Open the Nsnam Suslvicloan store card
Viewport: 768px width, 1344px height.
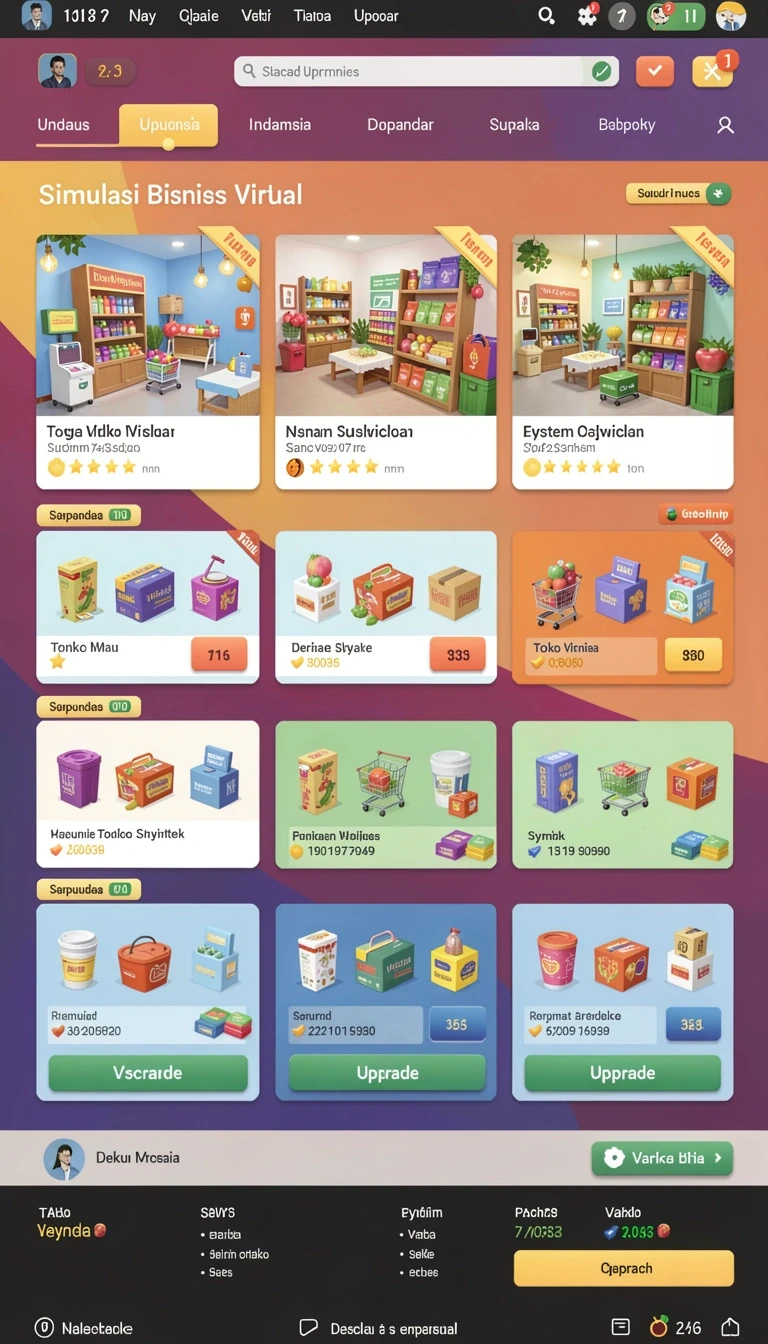386,362
